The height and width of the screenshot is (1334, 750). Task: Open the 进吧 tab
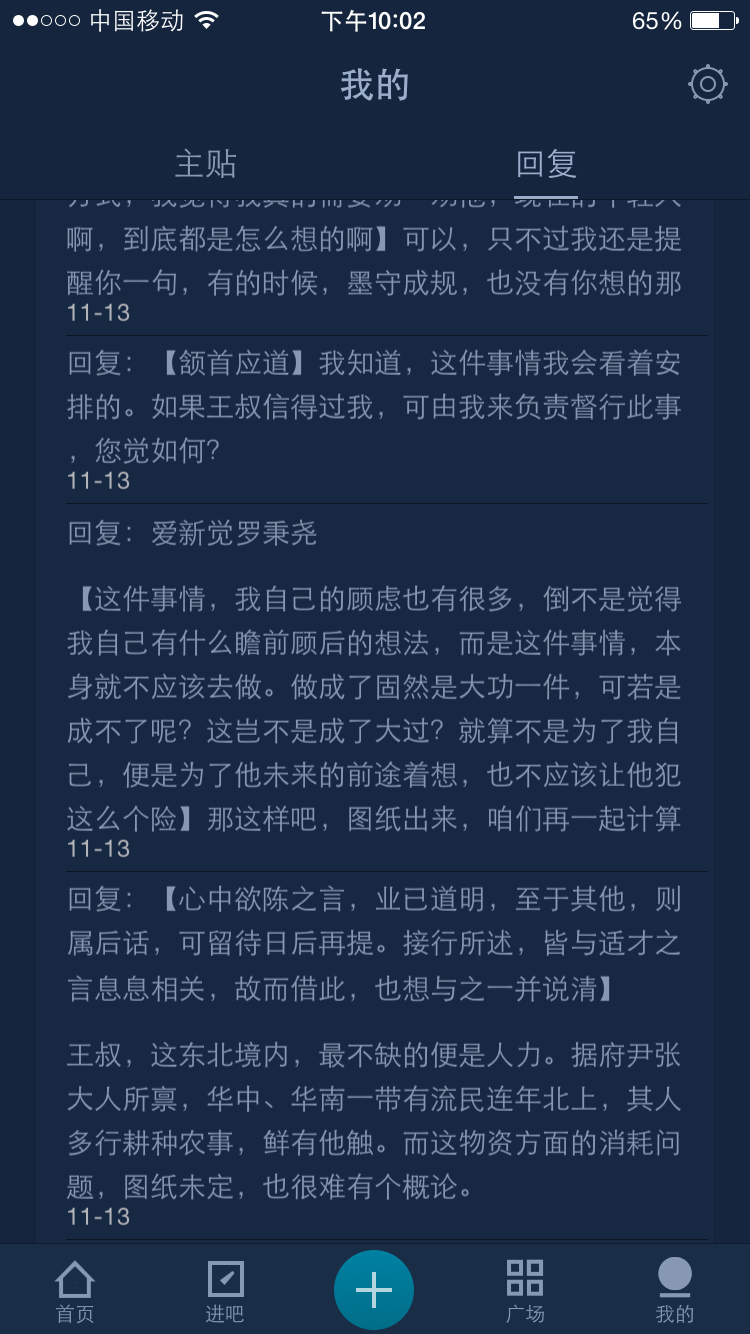225,1290
